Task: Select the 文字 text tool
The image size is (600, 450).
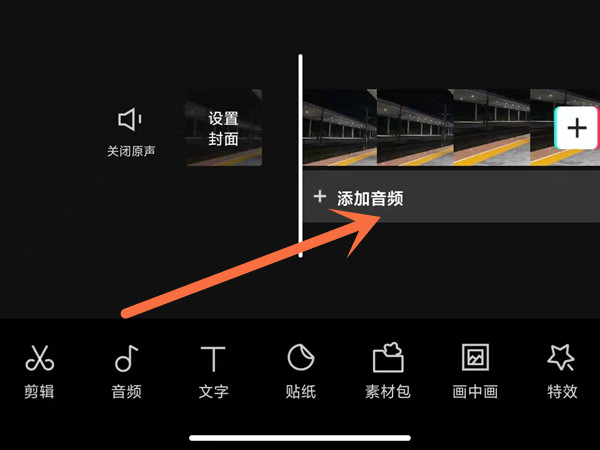Action: [x=213, y=370]
